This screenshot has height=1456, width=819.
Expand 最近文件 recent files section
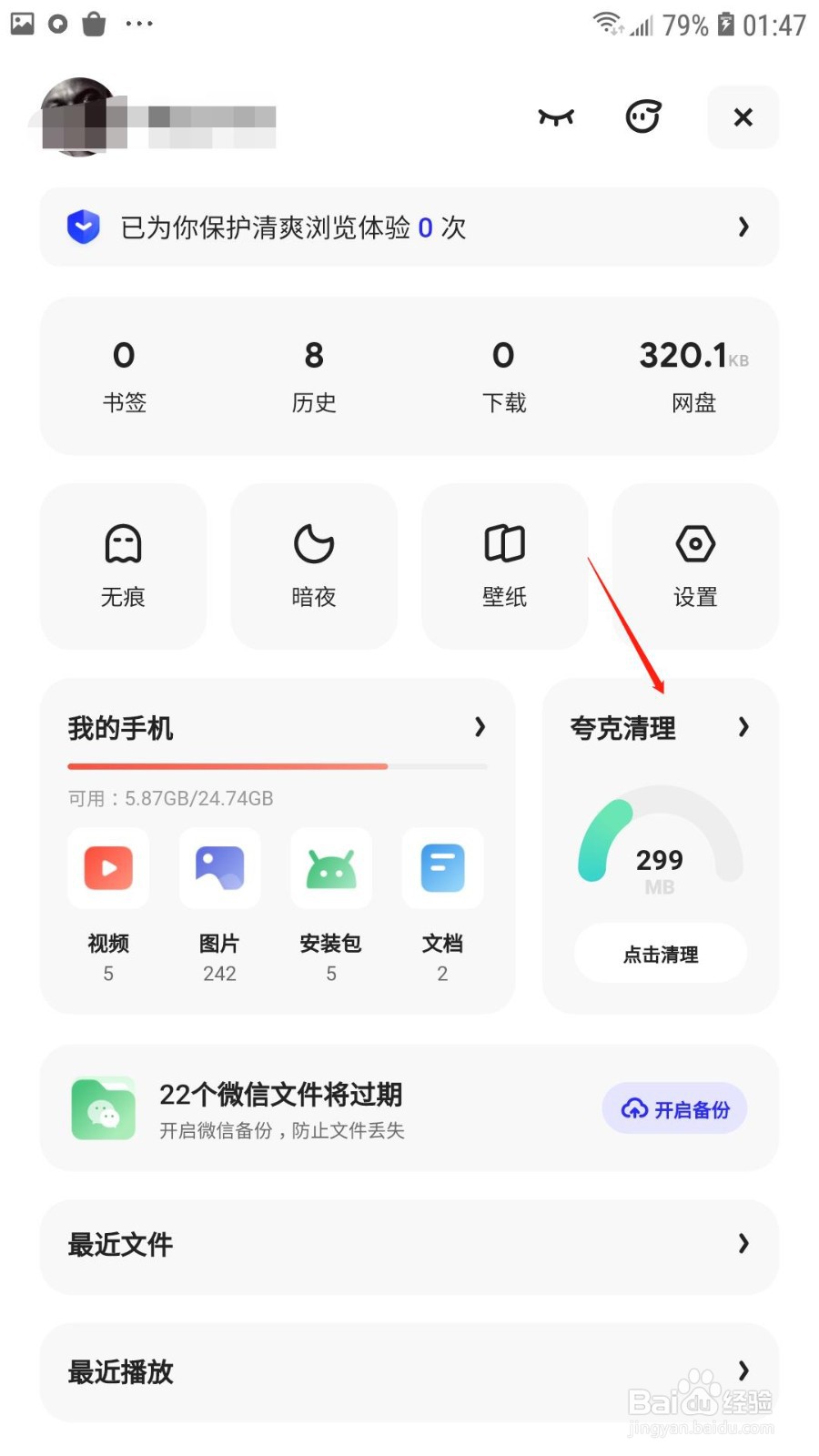tap(743, 1245)
